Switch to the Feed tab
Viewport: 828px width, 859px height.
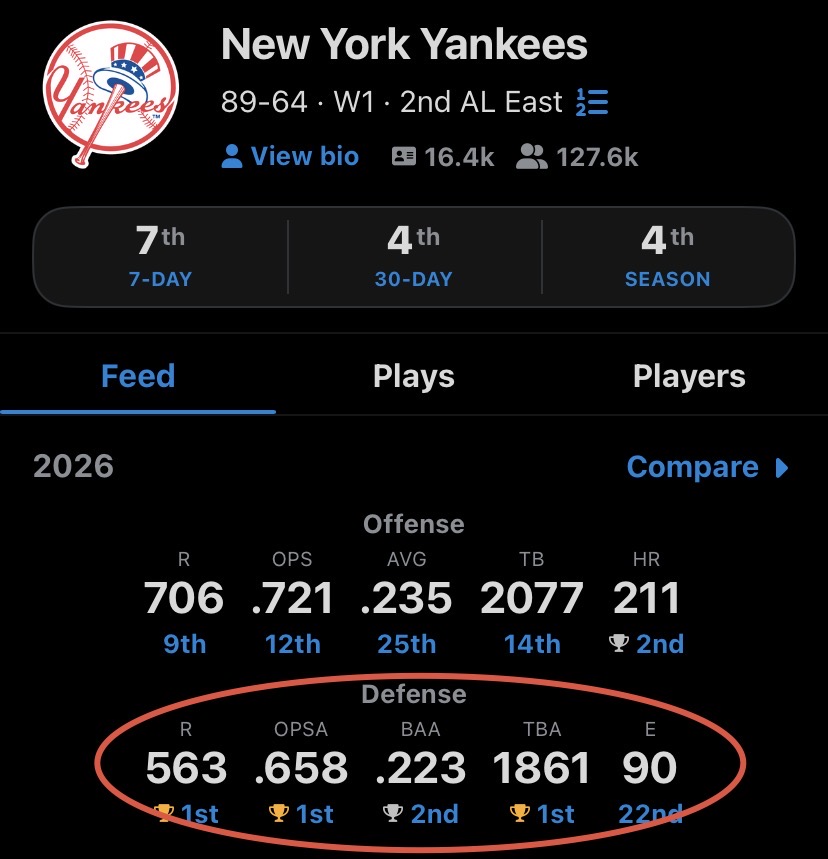pyautogui.click(x=138, y=376)
